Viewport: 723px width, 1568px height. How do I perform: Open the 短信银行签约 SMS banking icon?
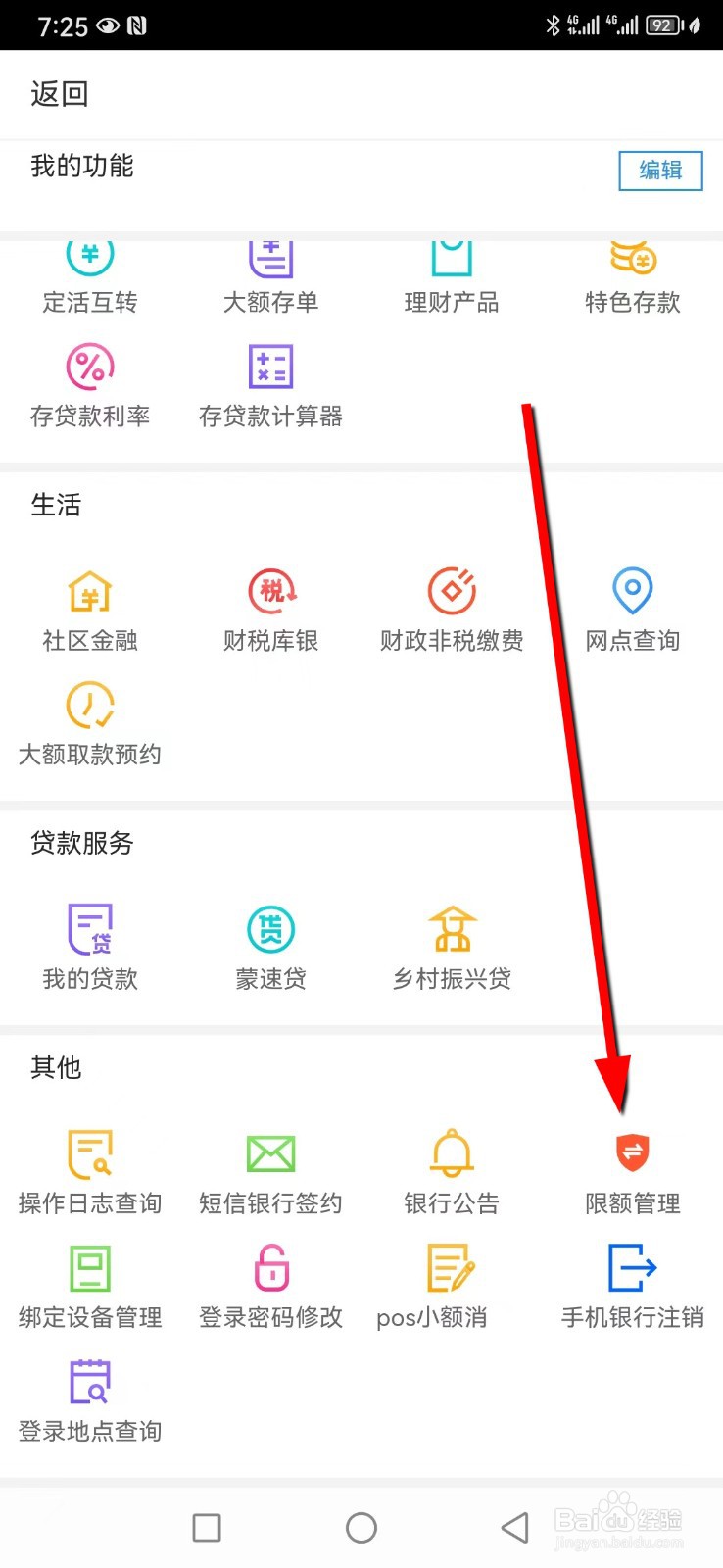click(x=269, y=1166)
